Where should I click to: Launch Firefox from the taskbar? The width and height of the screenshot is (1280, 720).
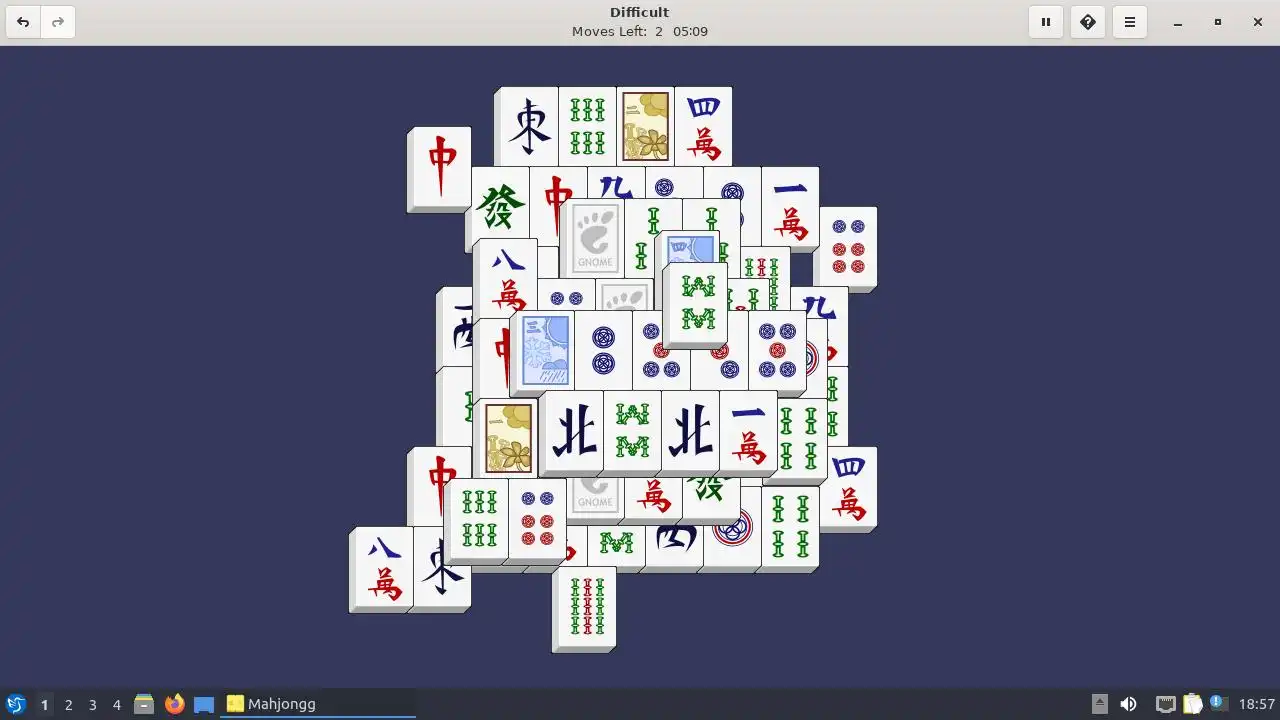tap(175, 704)
